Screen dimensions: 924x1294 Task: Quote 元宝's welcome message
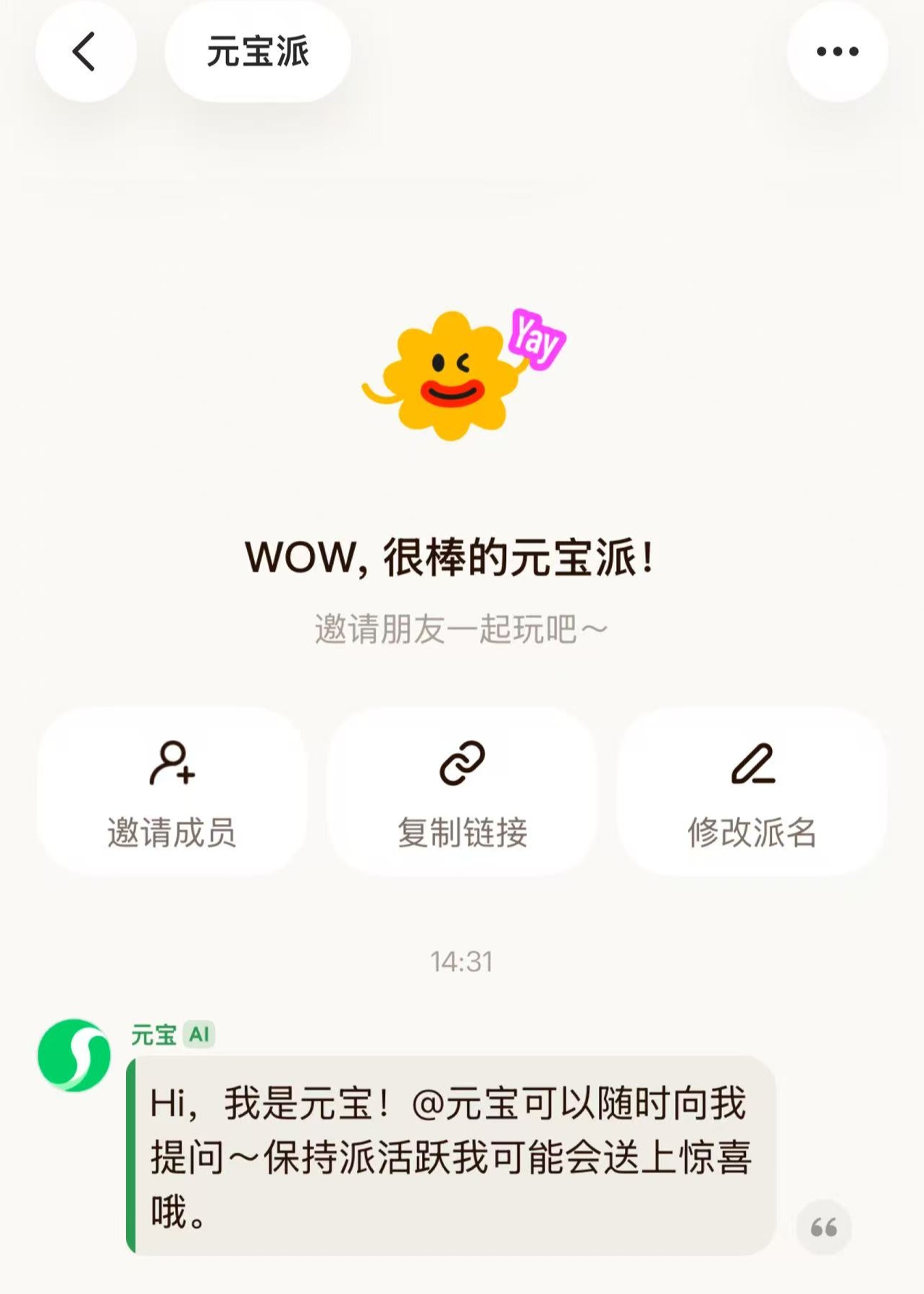click(823, 1227)
